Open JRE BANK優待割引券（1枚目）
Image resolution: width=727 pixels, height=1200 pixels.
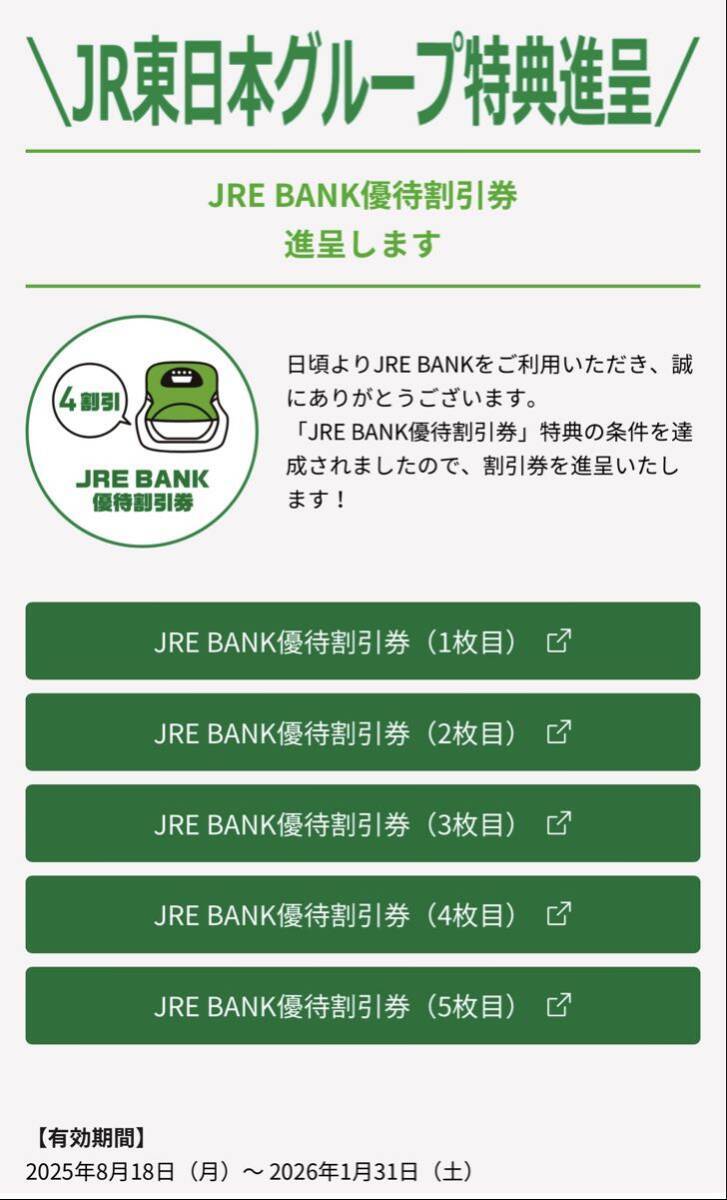[362, 641]
